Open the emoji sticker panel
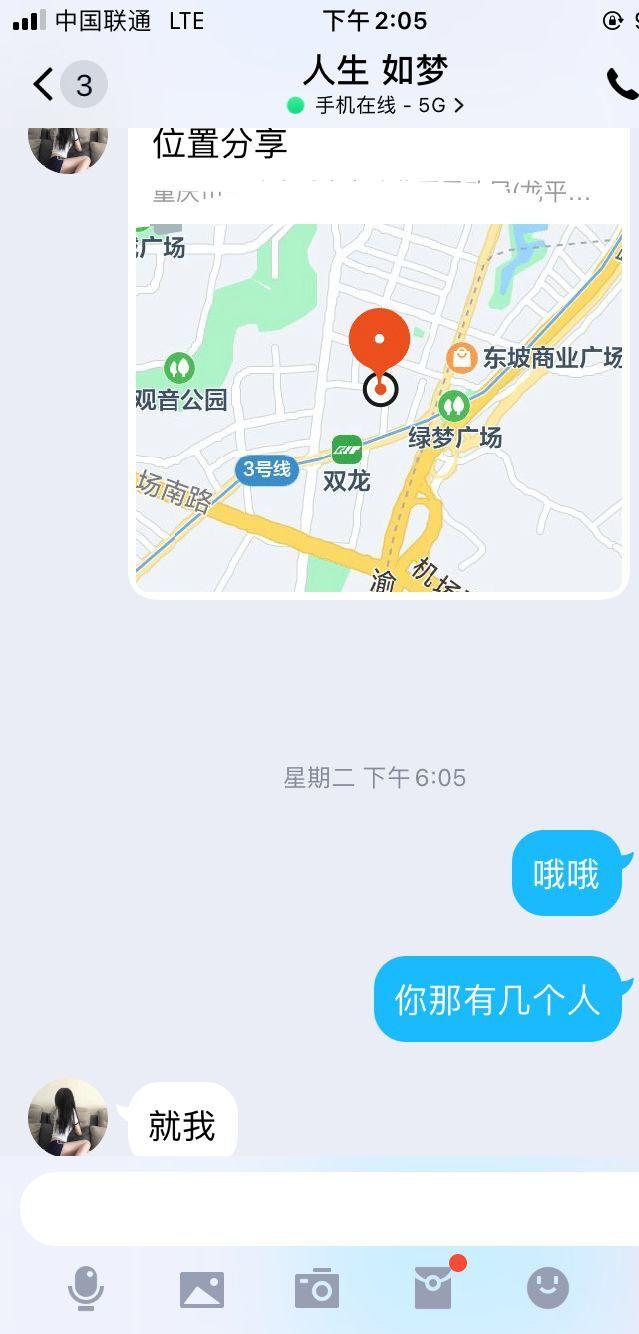The height and width of the screenshot is (1334, 639). [548, 1288]
